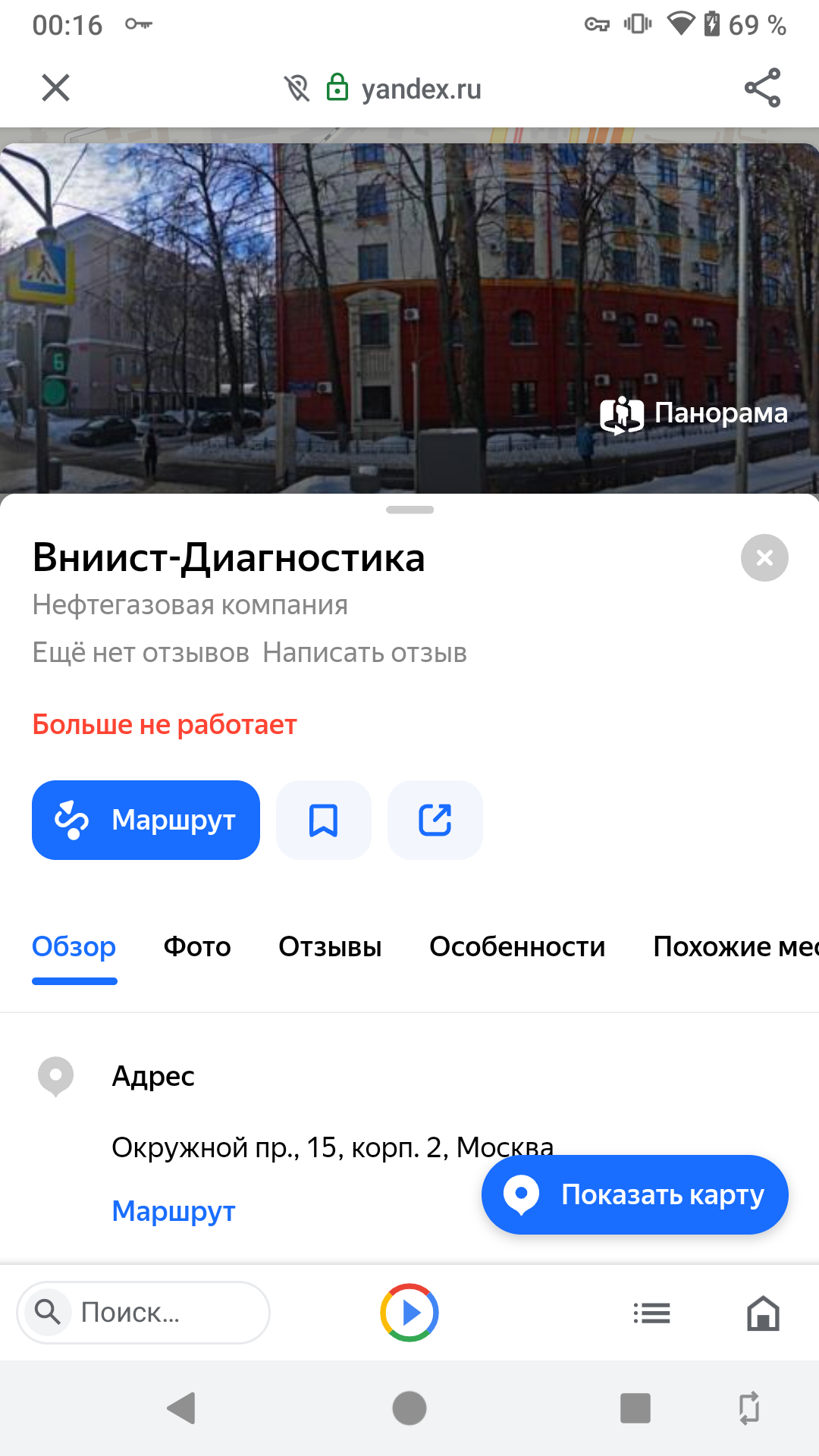
Task: Go to the home icon in bottom bar
Action: click(763, 1313)
